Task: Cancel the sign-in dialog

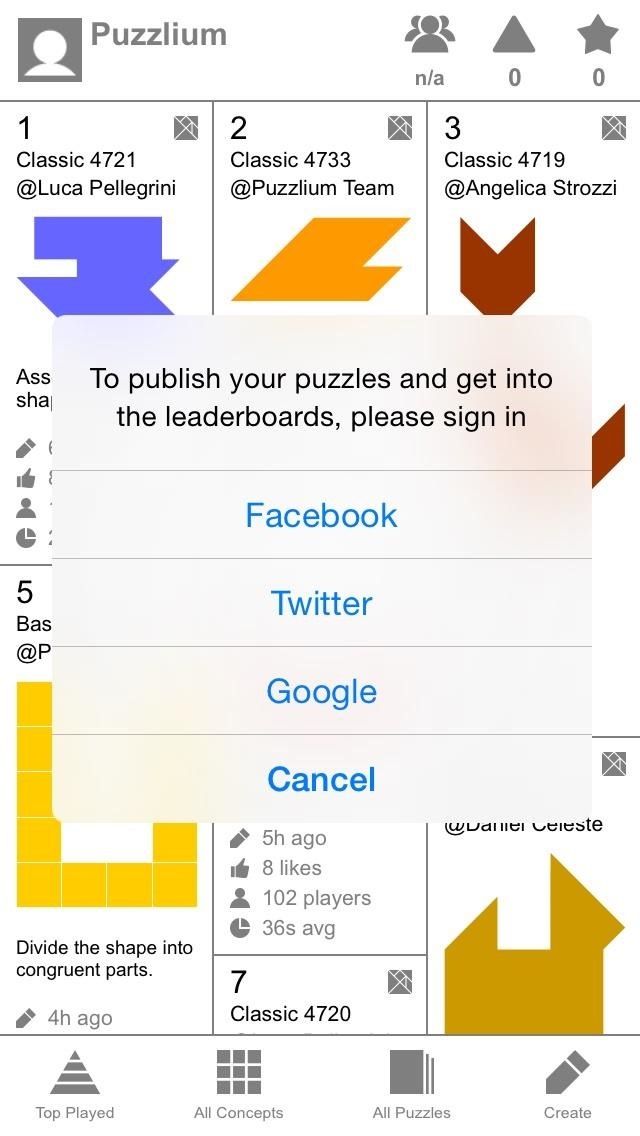Action: [321, 779]
